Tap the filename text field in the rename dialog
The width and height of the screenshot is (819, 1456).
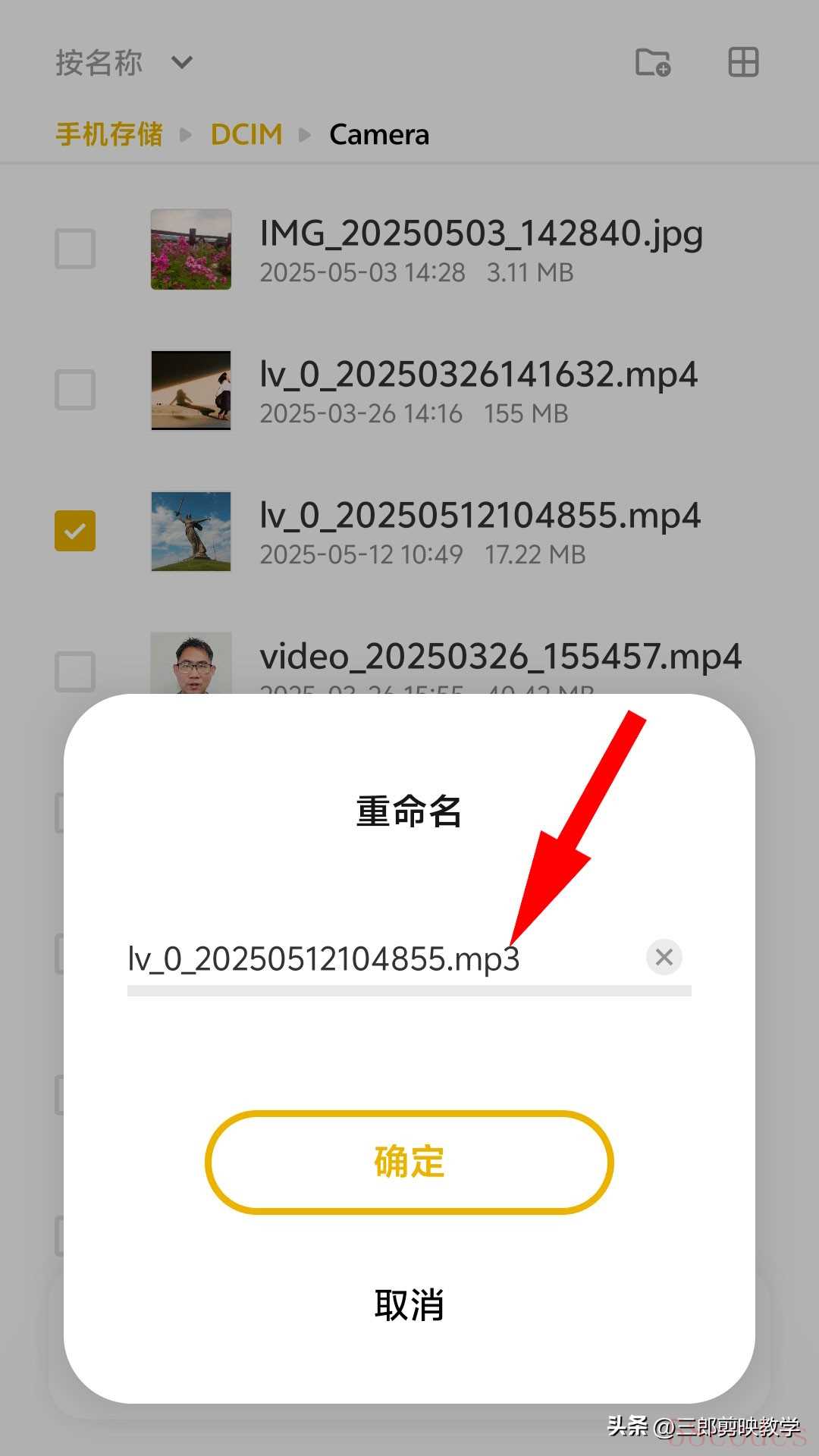click(379, 959)
